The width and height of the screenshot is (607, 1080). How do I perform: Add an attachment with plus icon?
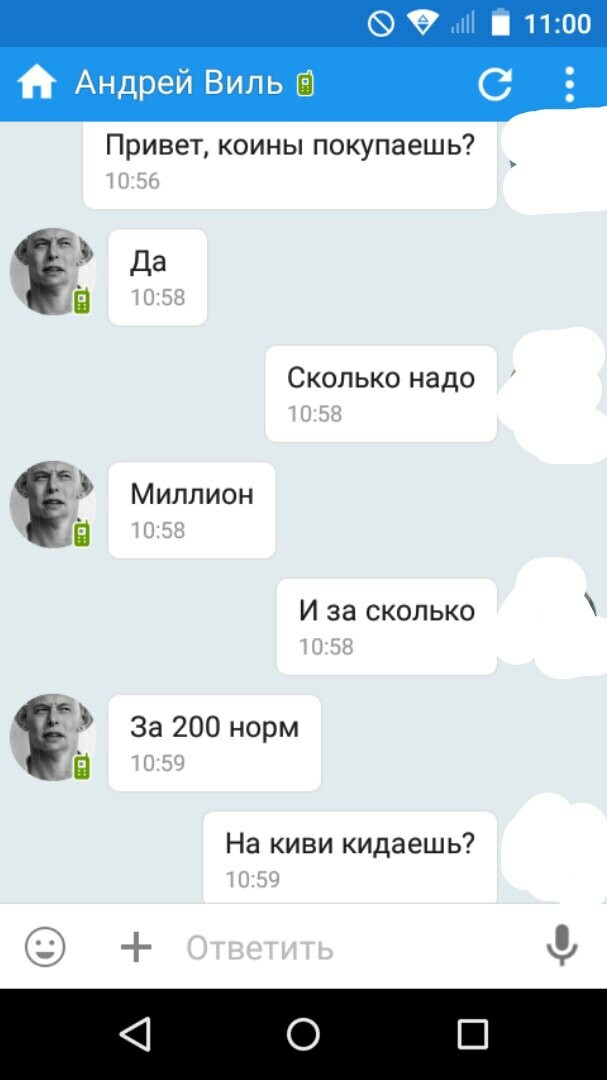135,946
